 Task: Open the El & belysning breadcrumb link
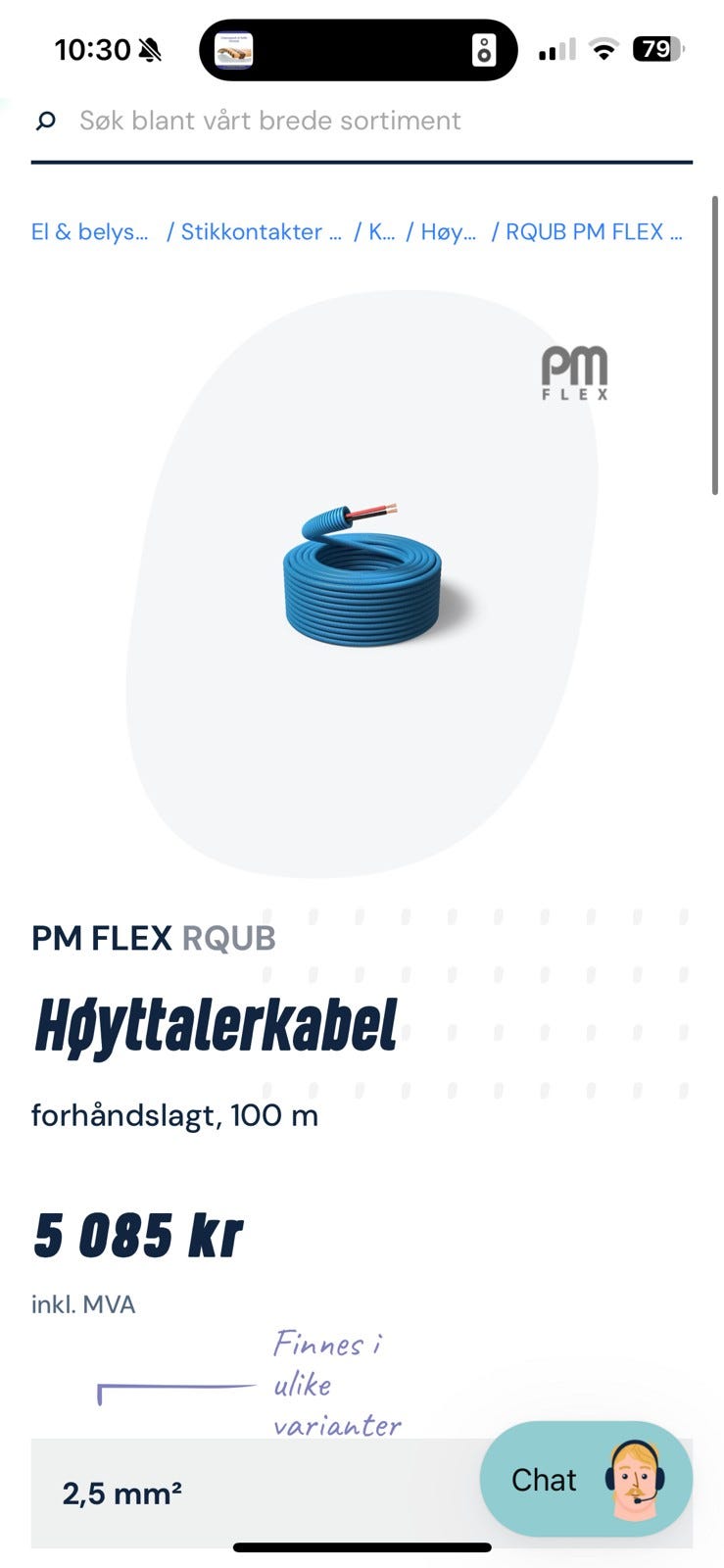pos(91,232)
